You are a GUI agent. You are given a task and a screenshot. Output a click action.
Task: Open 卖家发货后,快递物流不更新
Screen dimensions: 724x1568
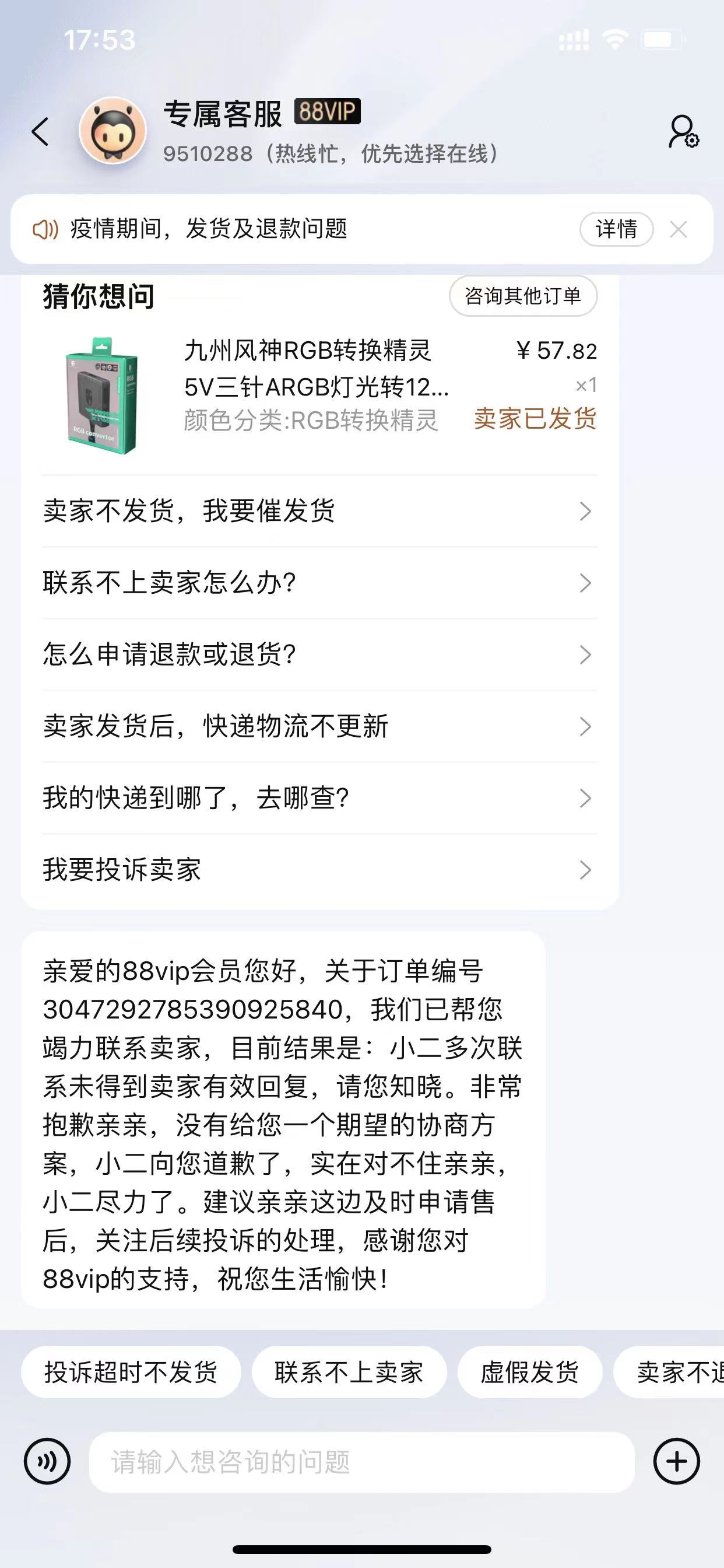pyautogui.click(x=319, y=726)
